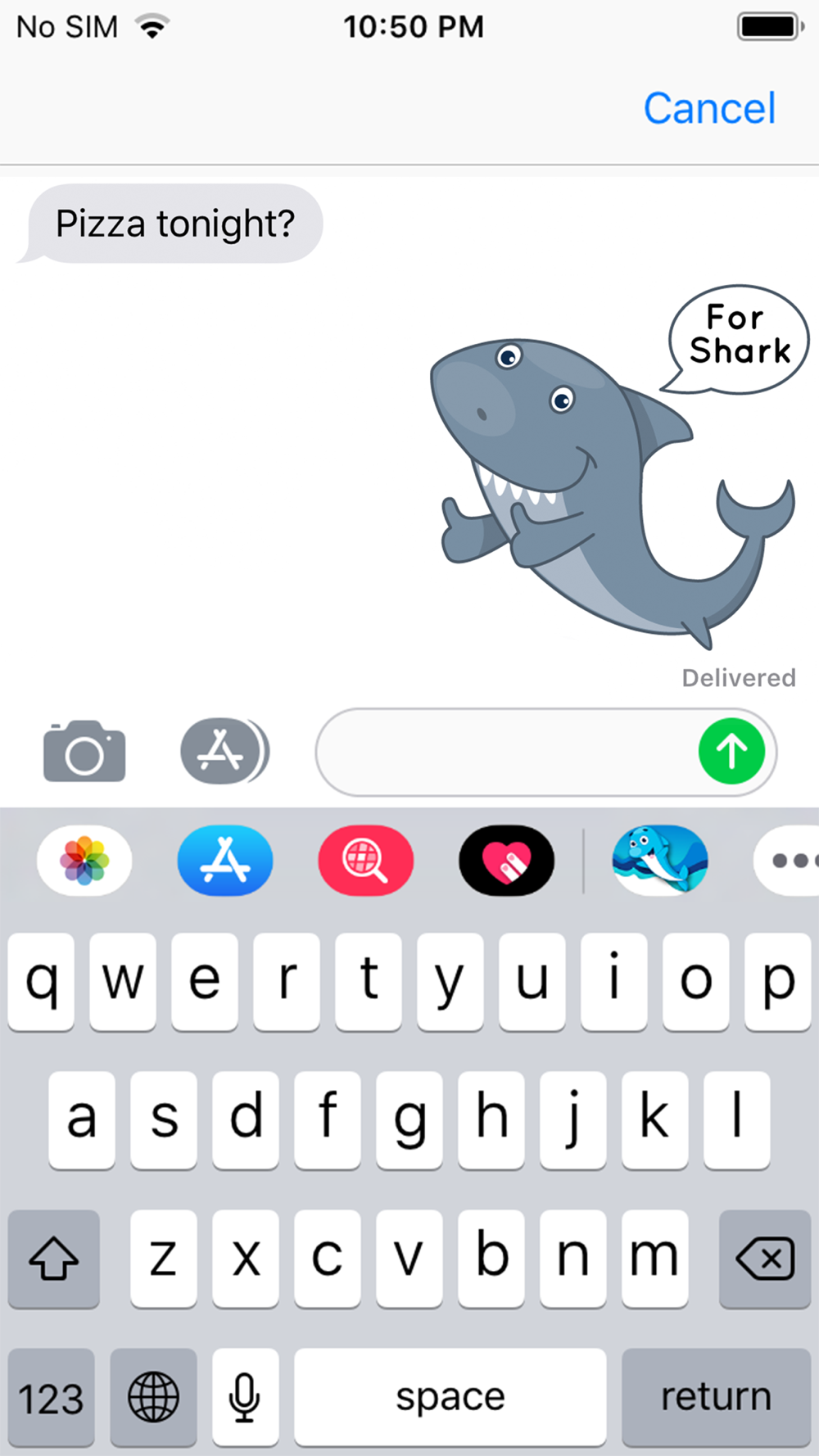Open the shark sticker pack

(x=660, y=860)
